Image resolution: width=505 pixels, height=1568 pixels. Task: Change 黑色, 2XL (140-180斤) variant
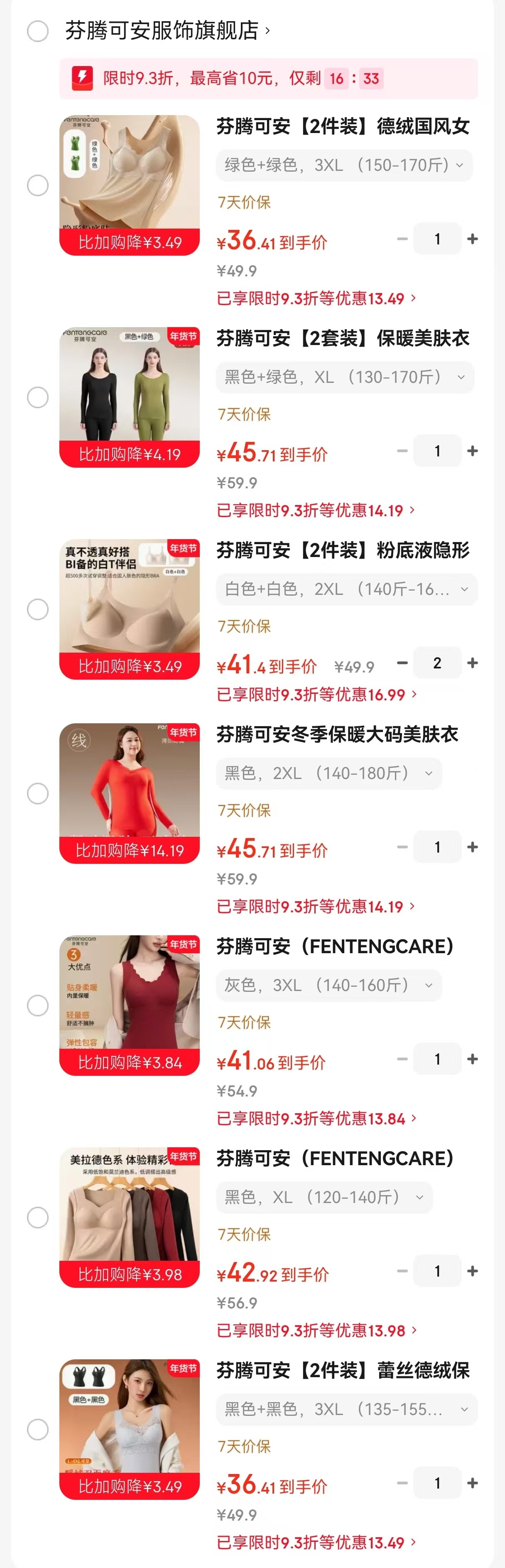pyautogui.click(x=328, y=773)
